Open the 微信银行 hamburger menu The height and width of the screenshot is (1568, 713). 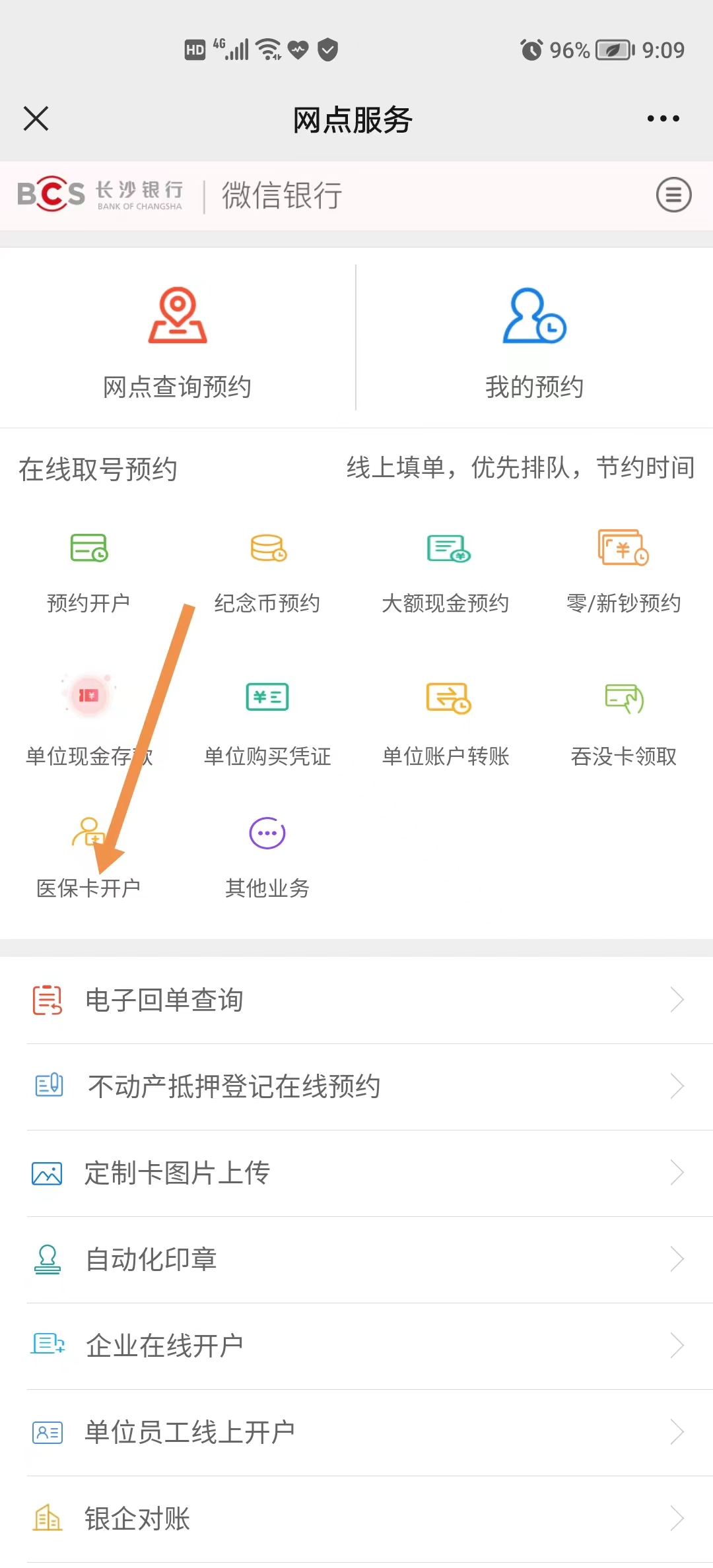673,195
